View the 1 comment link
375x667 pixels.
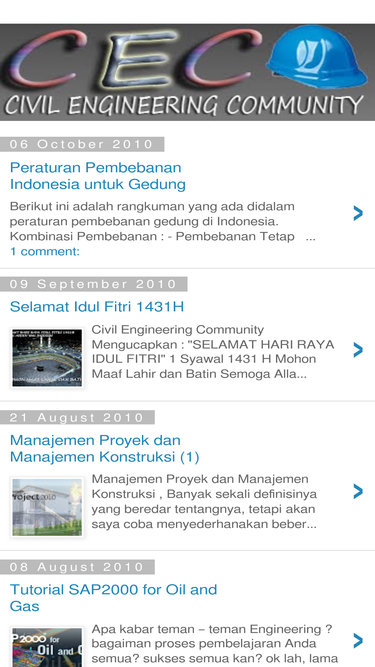click(45, 251)
